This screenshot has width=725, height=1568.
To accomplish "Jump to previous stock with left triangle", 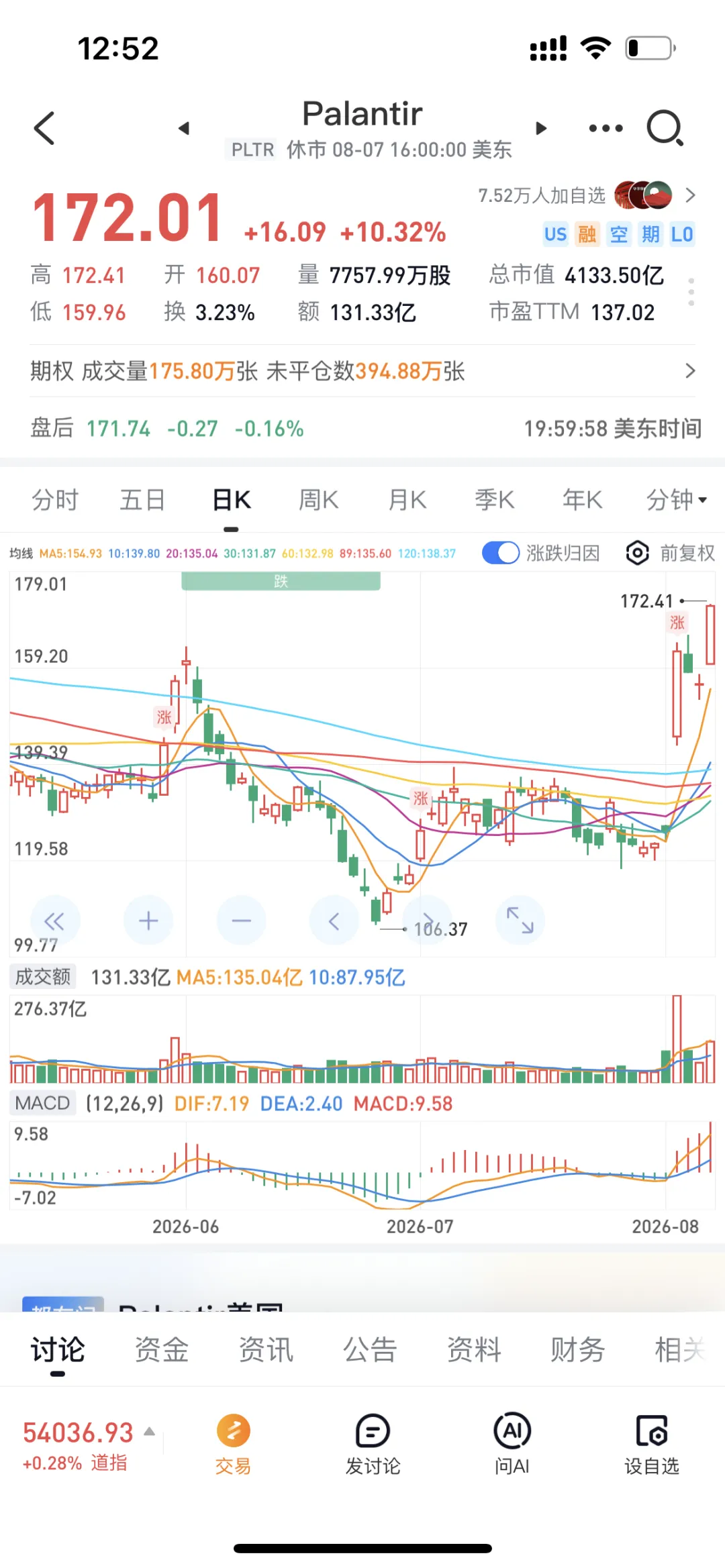I will point(184,128).
